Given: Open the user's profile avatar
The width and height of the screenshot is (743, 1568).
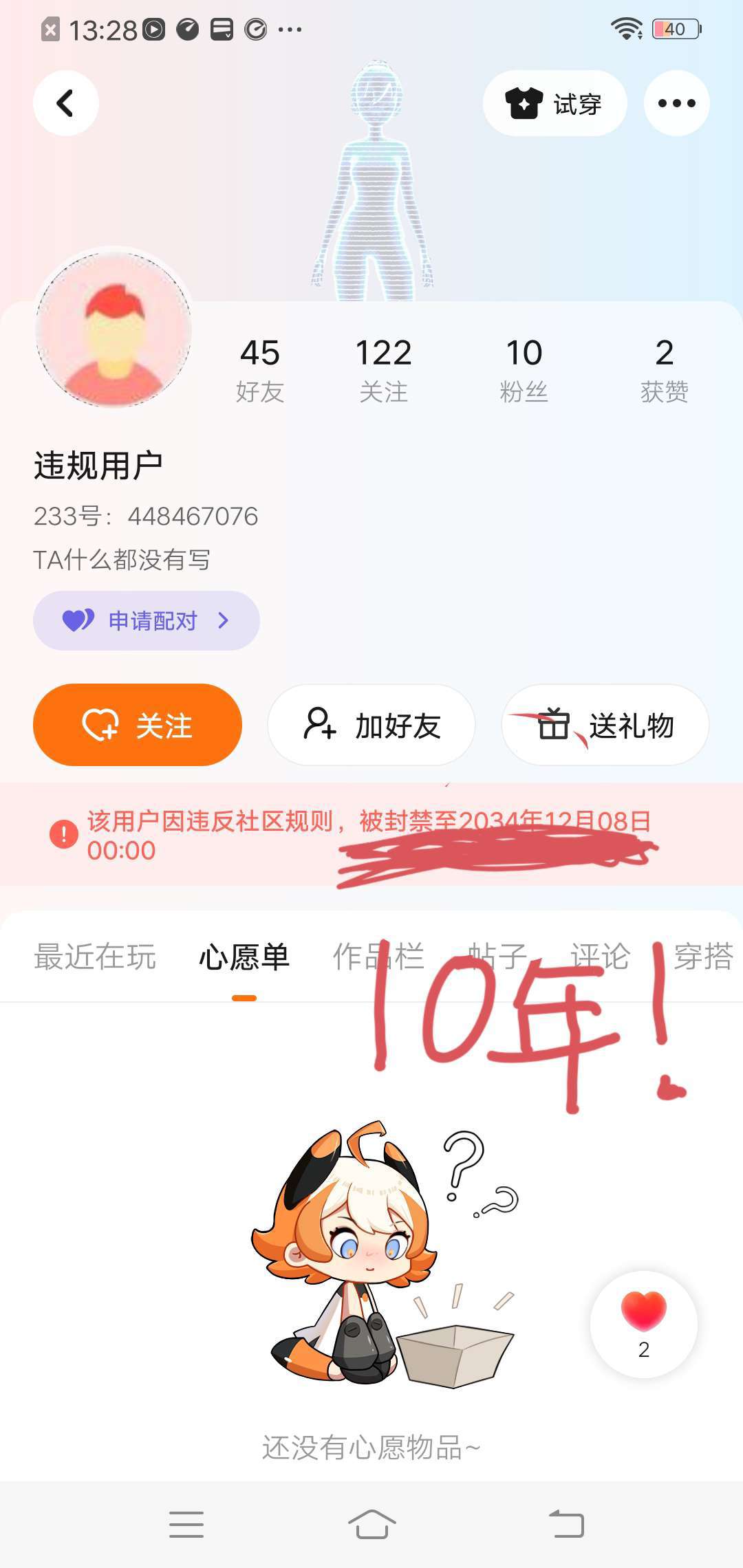Looking at the screenshot, I should pyautogui.click(x=114, y=329).
